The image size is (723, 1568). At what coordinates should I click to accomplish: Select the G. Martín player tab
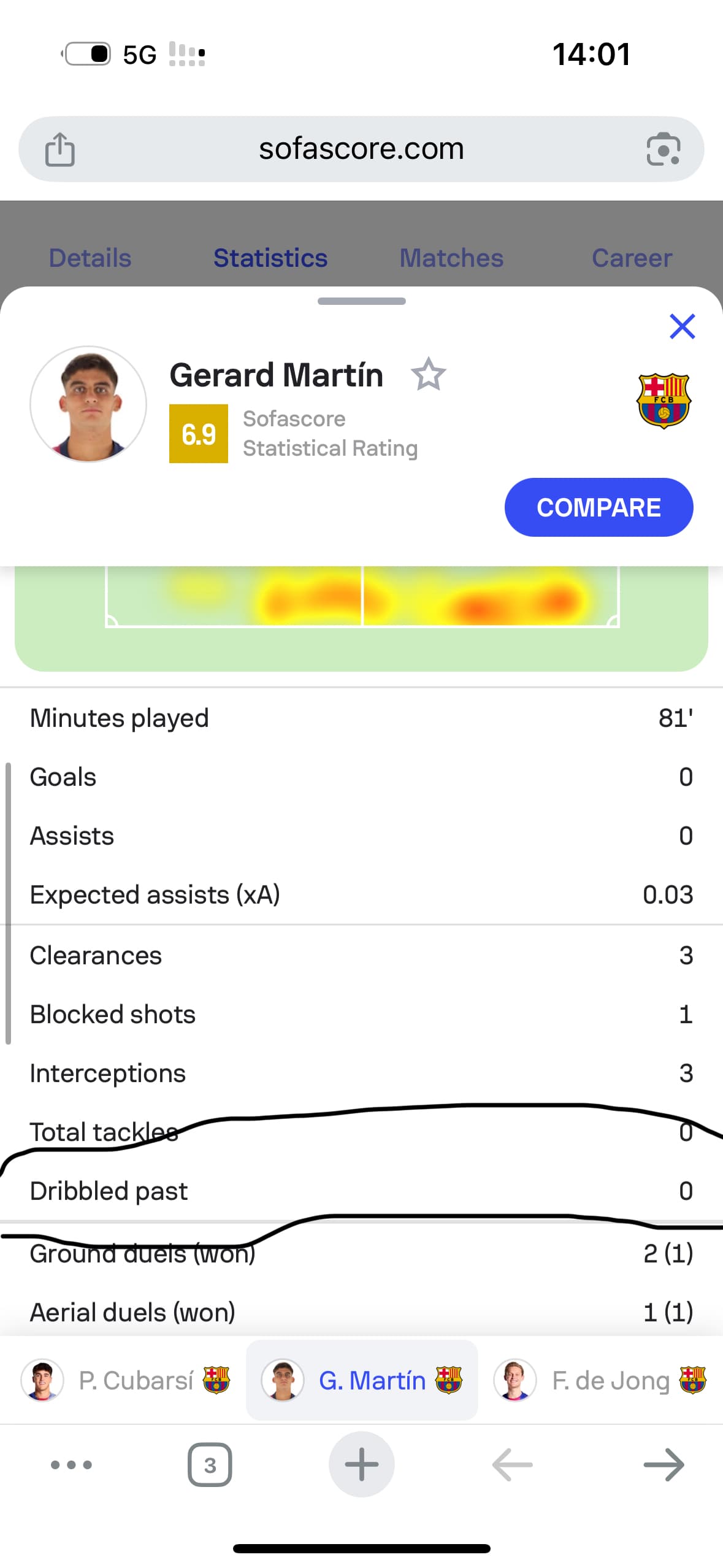(361, 1380)
